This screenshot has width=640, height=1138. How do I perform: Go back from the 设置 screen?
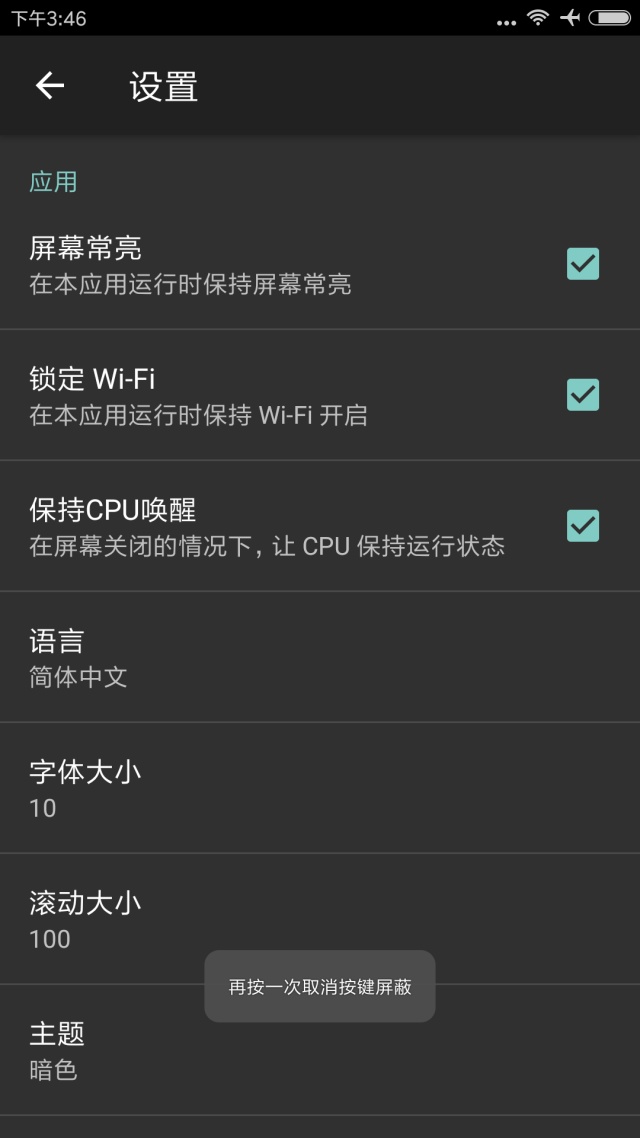tap(50, 86)
